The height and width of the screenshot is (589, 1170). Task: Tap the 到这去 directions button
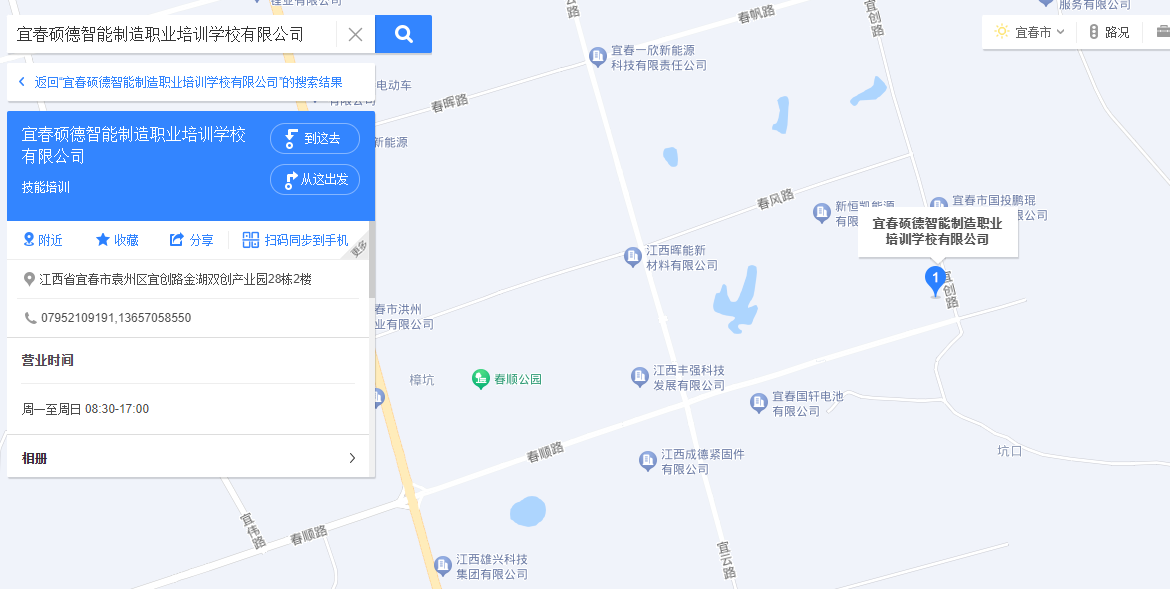tap(314, 139)
